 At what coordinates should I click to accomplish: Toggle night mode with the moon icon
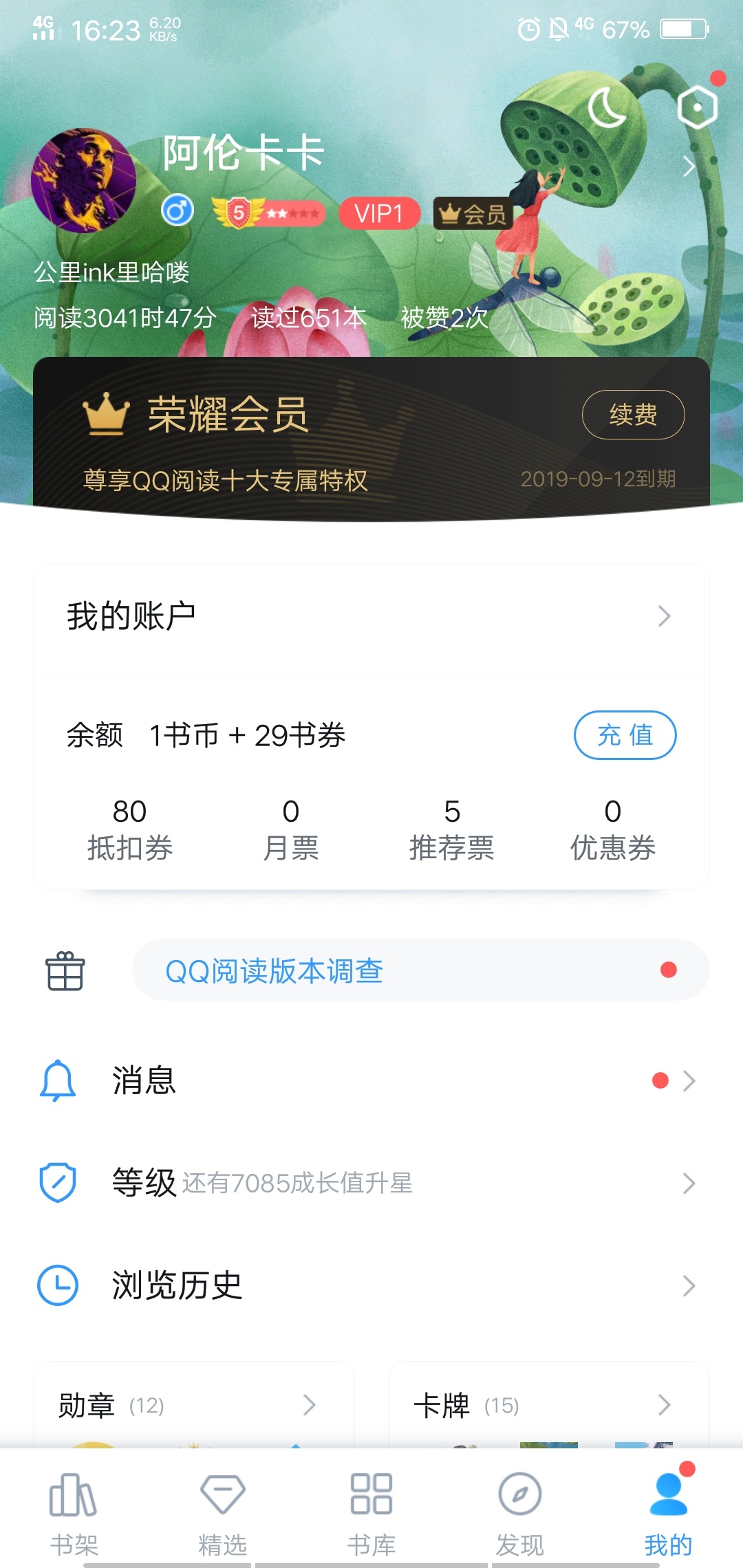(x=607, y=108)
